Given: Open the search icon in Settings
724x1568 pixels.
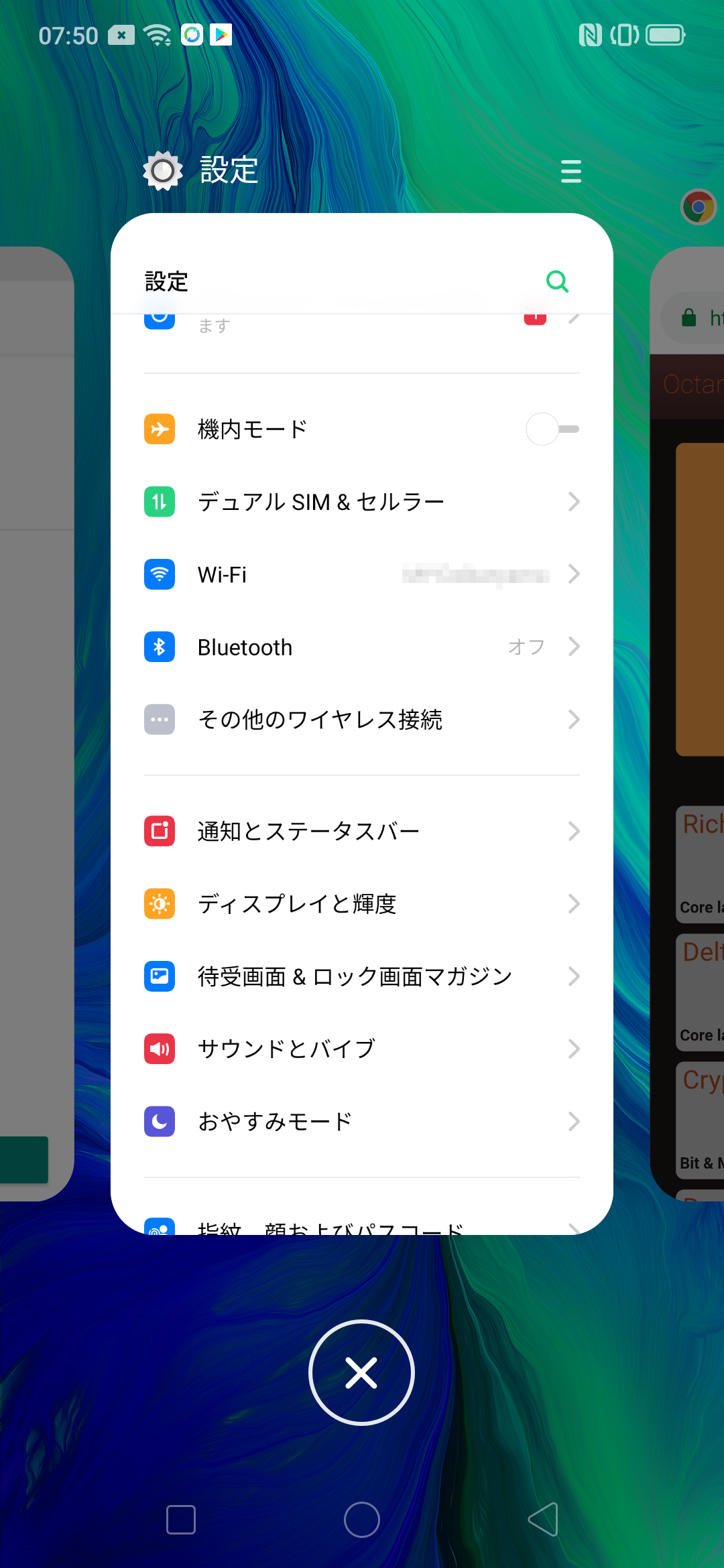Looking at the screenshot, I should (x=557, y=281).
